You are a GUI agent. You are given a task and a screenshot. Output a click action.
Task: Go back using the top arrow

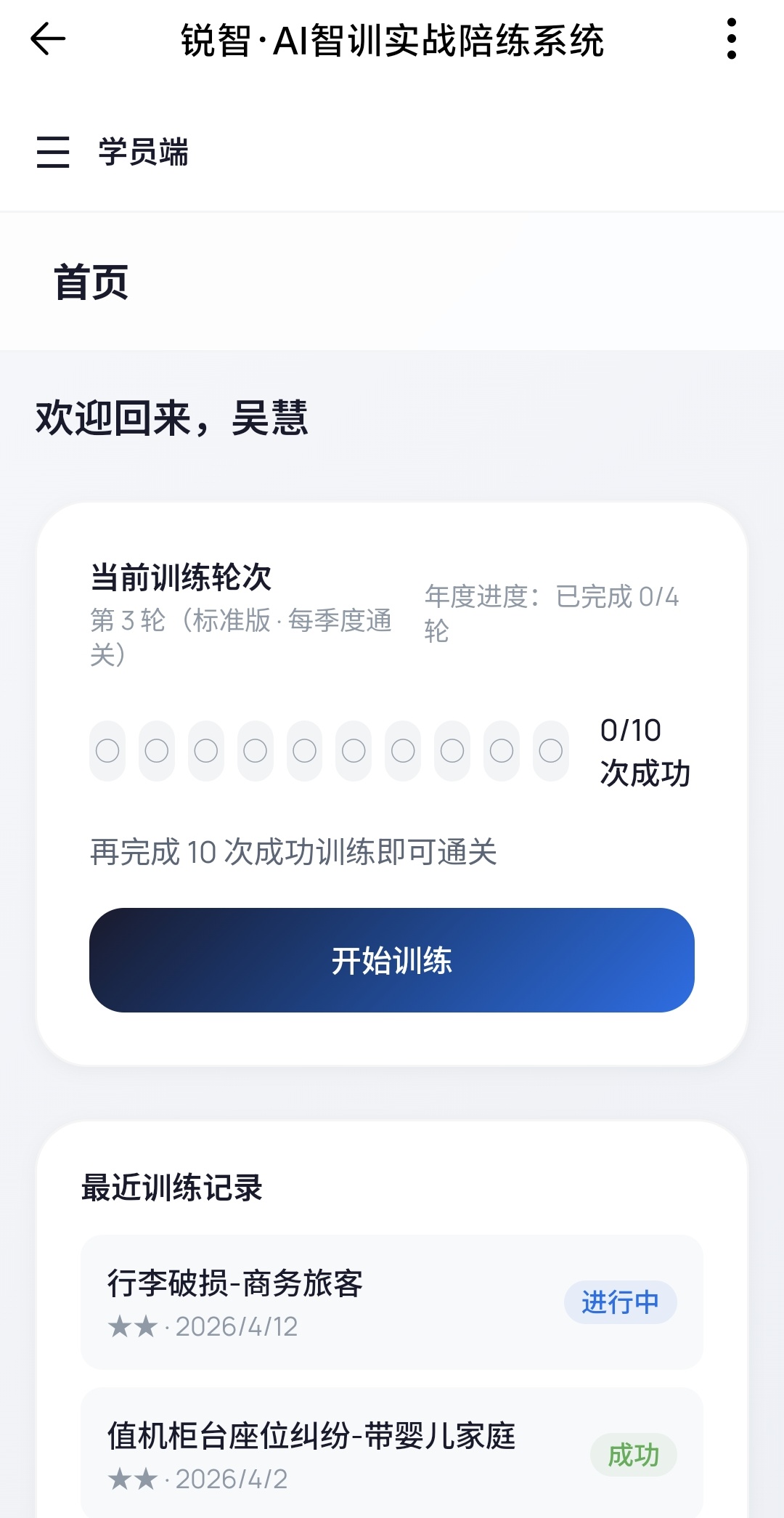(48, 39)
